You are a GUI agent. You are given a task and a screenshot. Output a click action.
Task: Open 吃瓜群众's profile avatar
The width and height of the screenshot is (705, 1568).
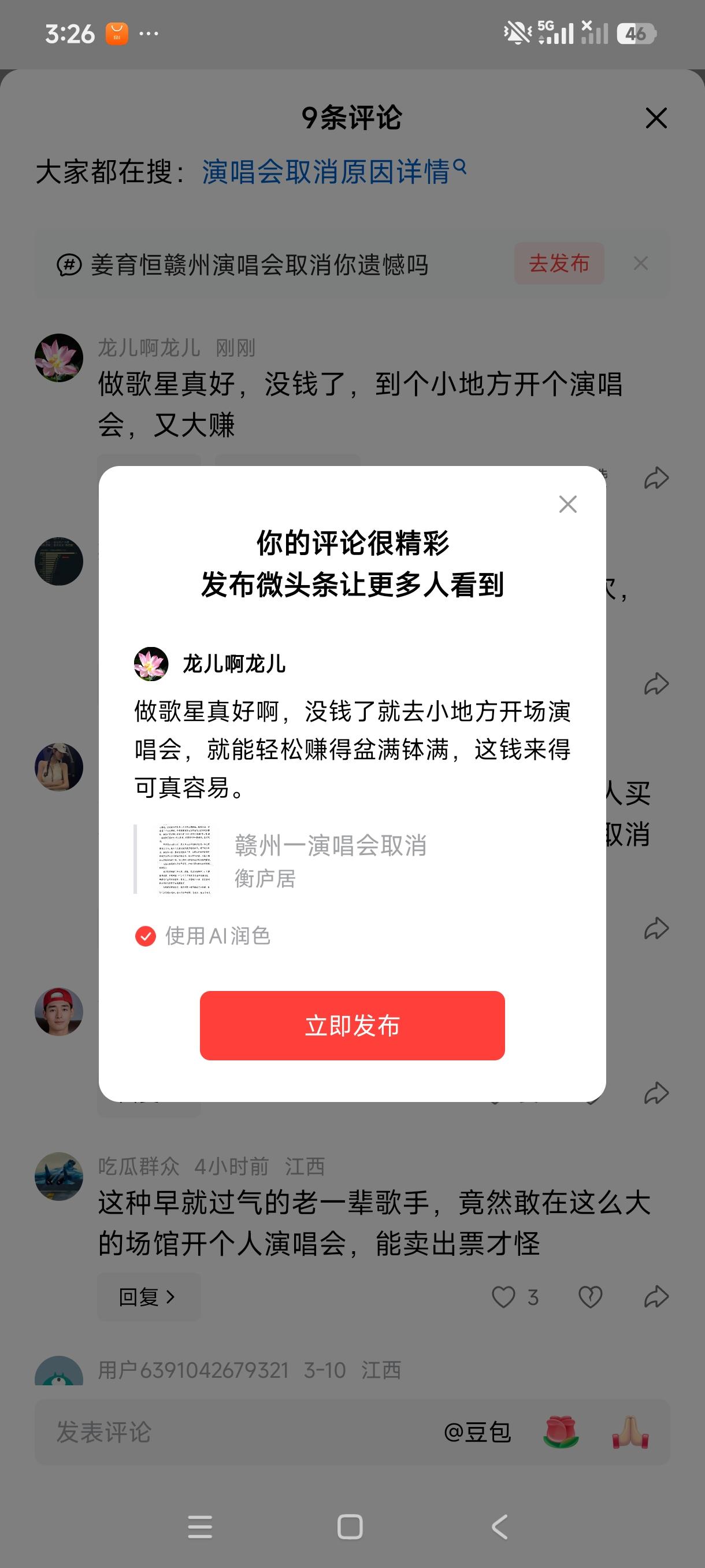(x=58, y=1175)
